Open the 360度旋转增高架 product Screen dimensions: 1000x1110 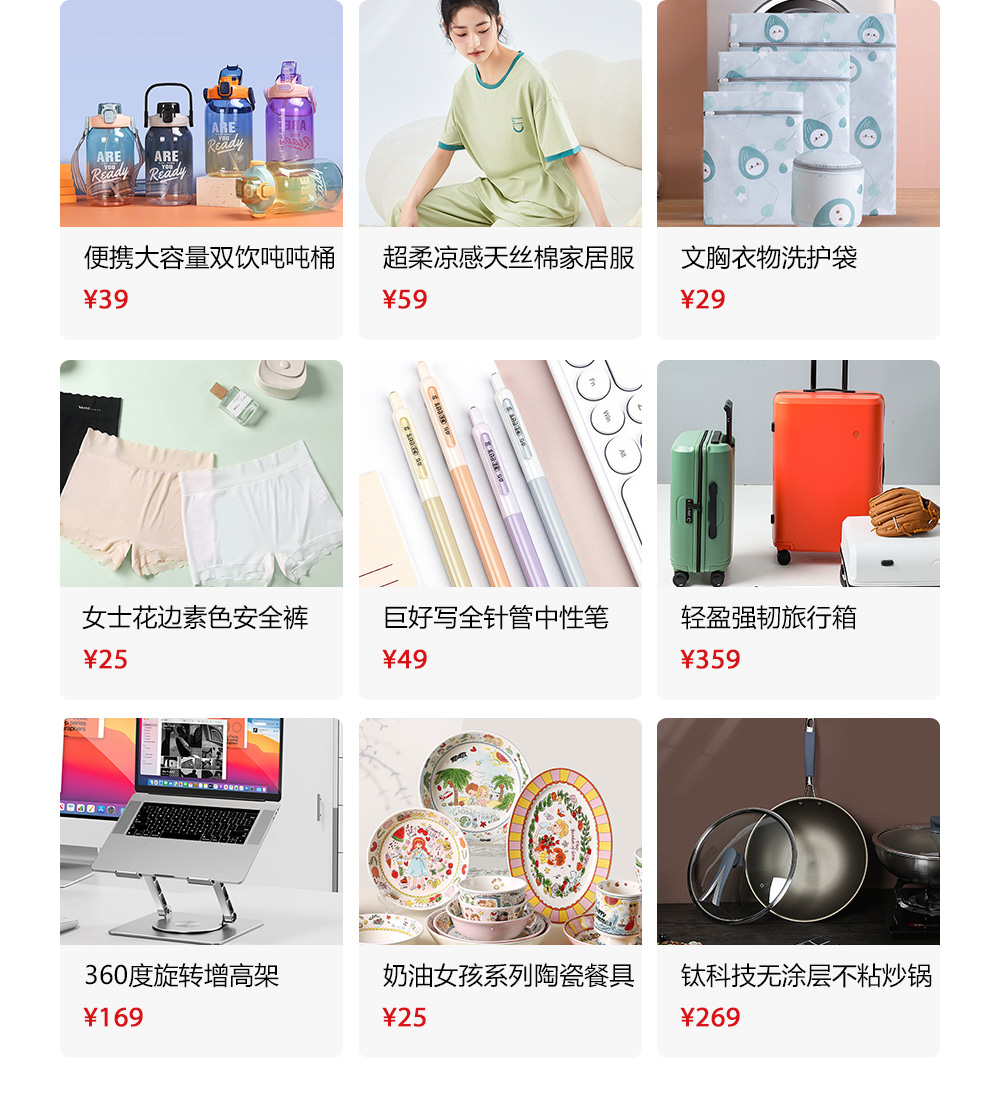coord(201,888)
